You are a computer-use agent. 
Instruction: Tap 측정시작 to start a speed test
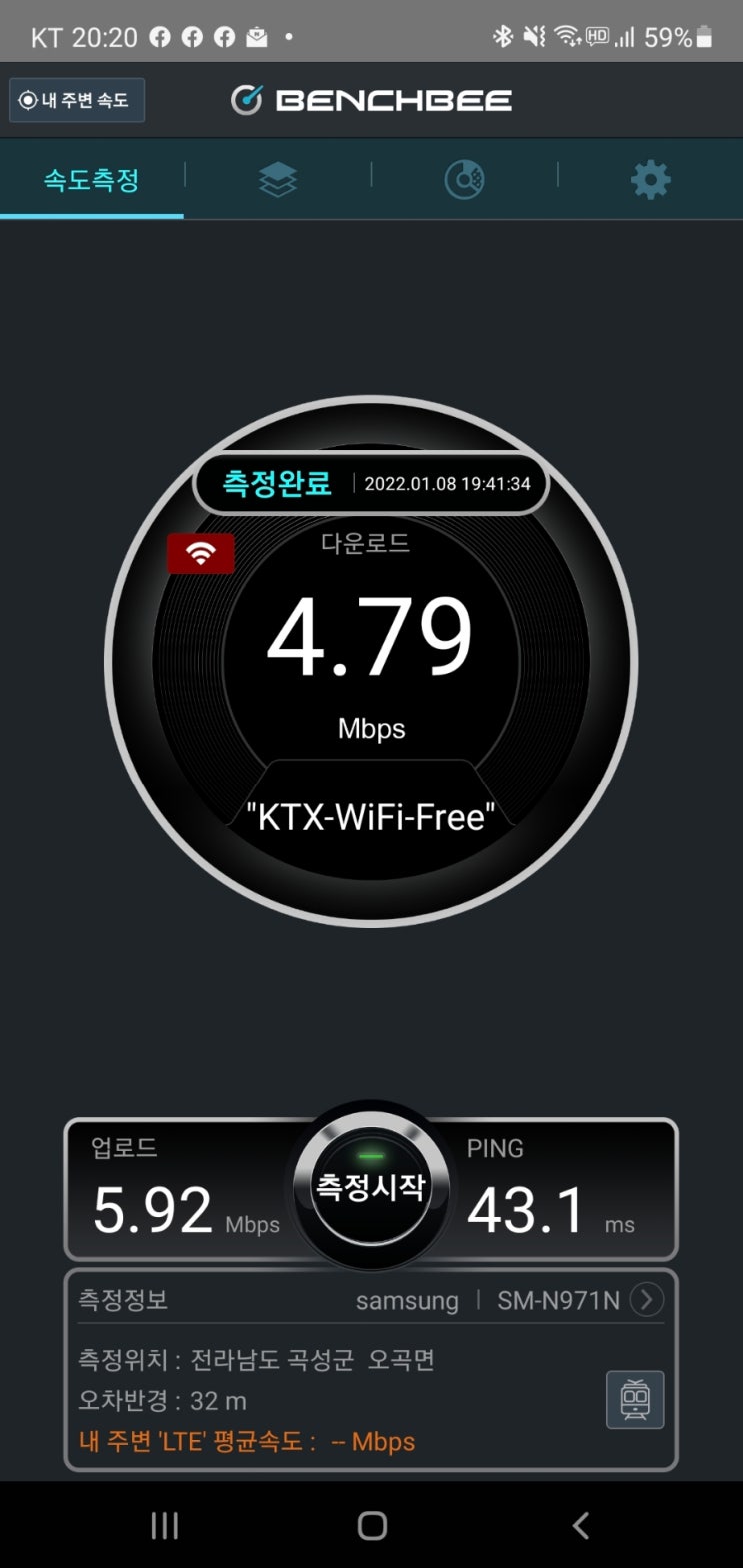pos(371,1186)
